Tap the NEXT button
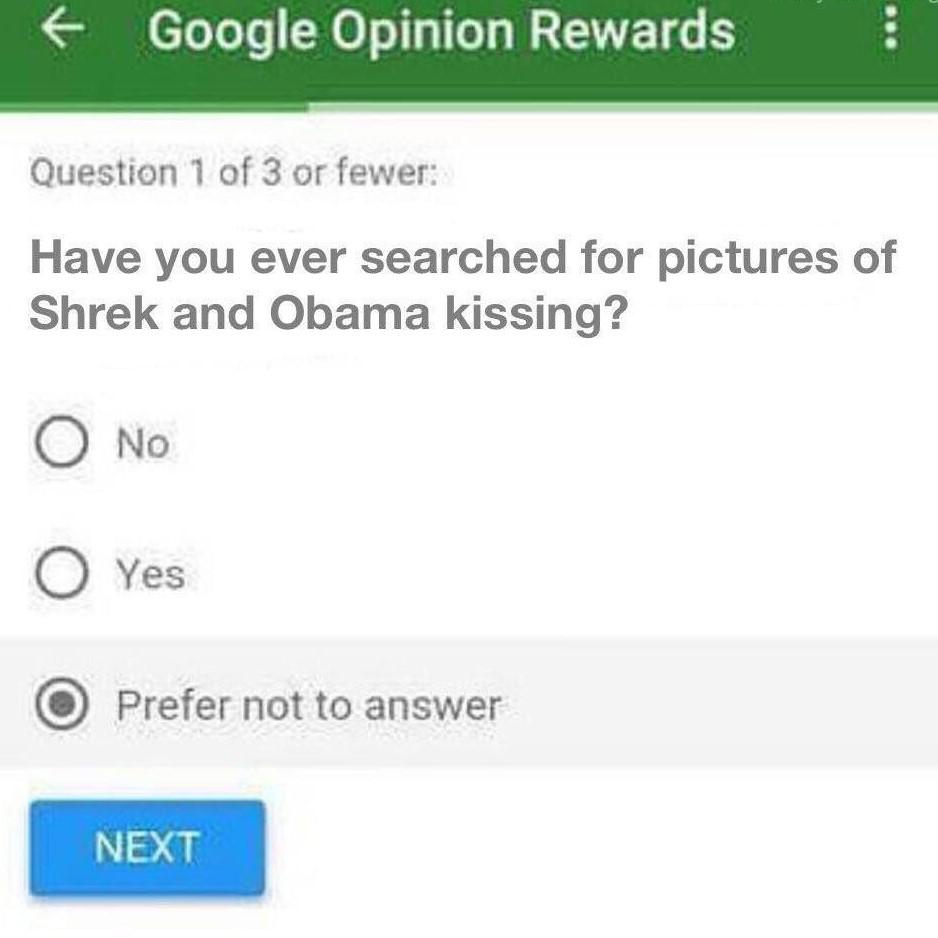 click(x=147, y=848)
